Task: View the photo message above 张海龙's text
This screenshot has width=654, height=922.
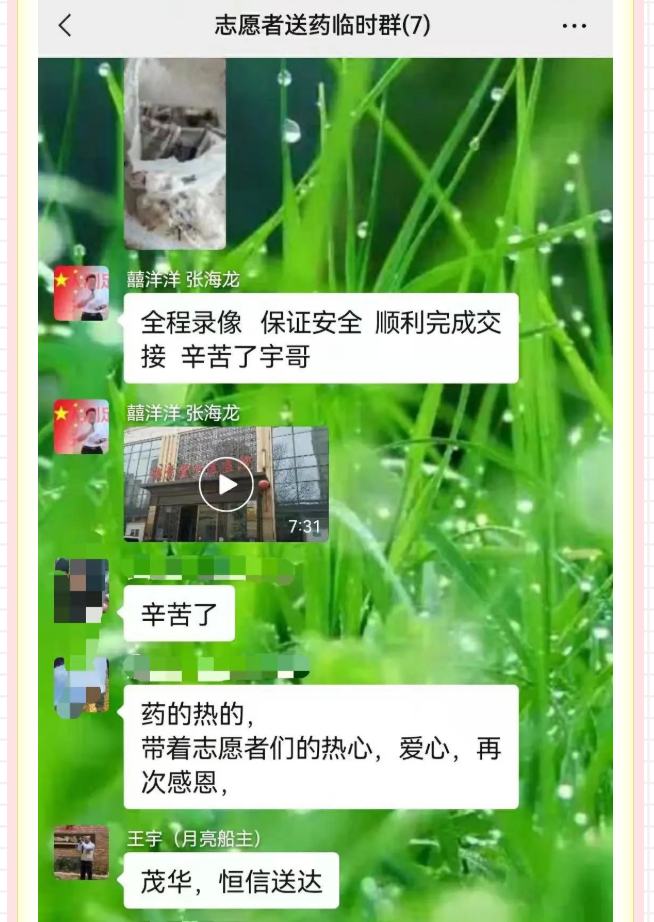Action: tap(175, 153)
